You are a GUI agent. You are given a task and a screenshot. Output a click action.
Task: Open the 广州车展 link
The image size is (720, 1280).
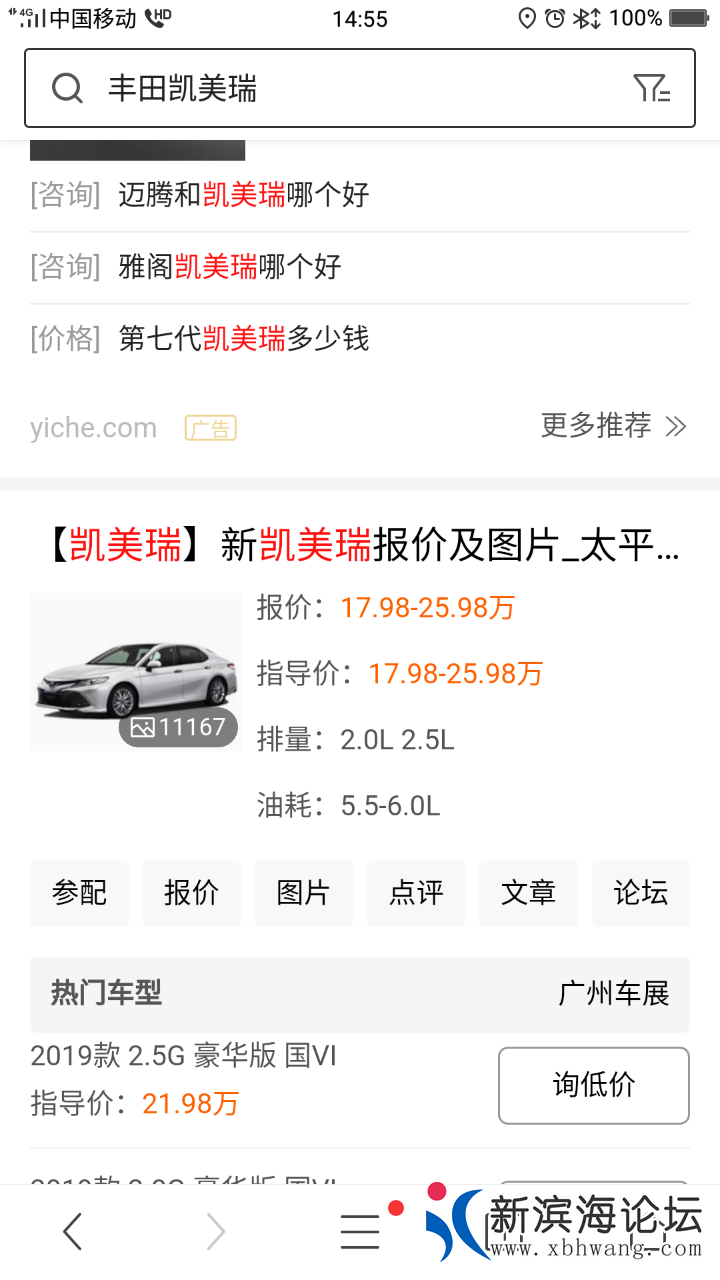pos(613,994)
